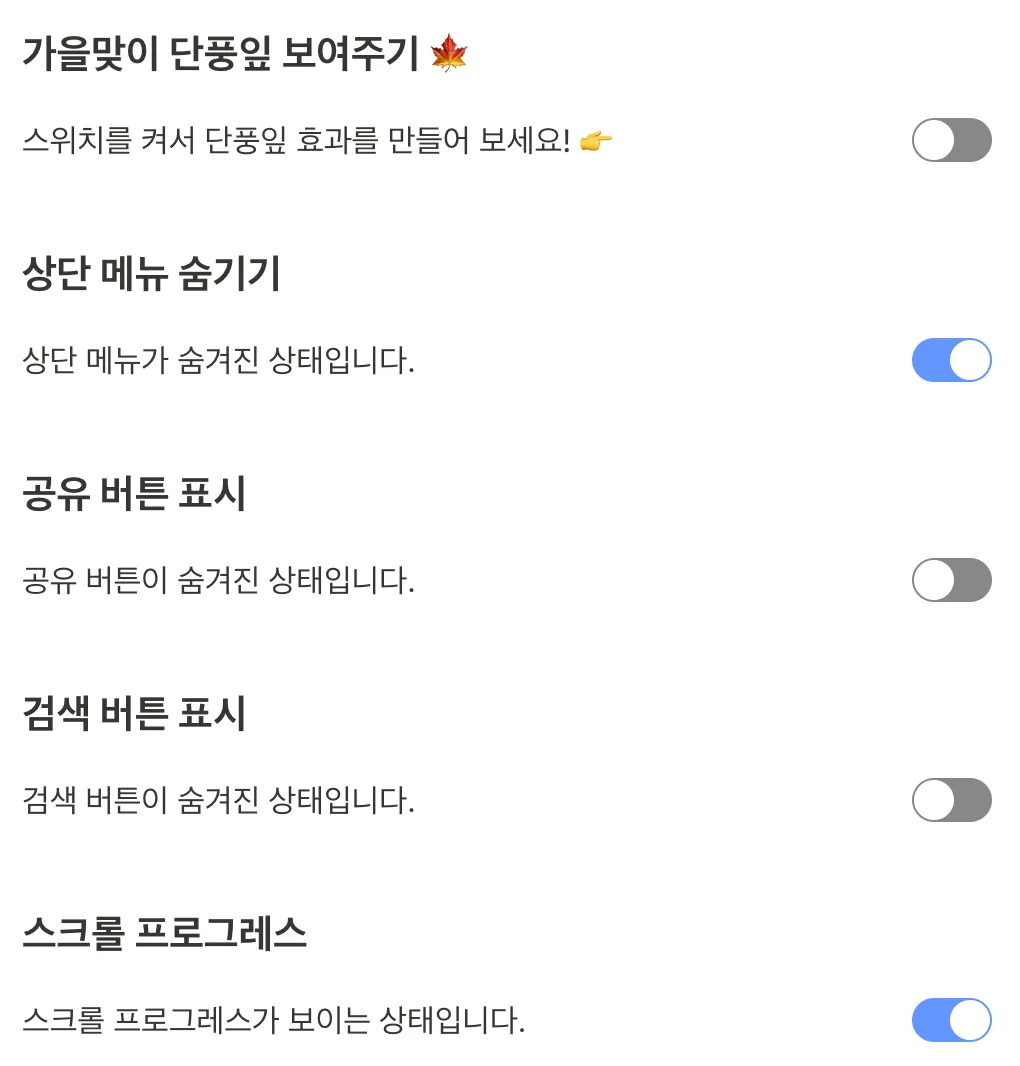1020x1066 pixels.
Task: Enable the 공유 버튼 표시 switch
Action: point(951,580)
